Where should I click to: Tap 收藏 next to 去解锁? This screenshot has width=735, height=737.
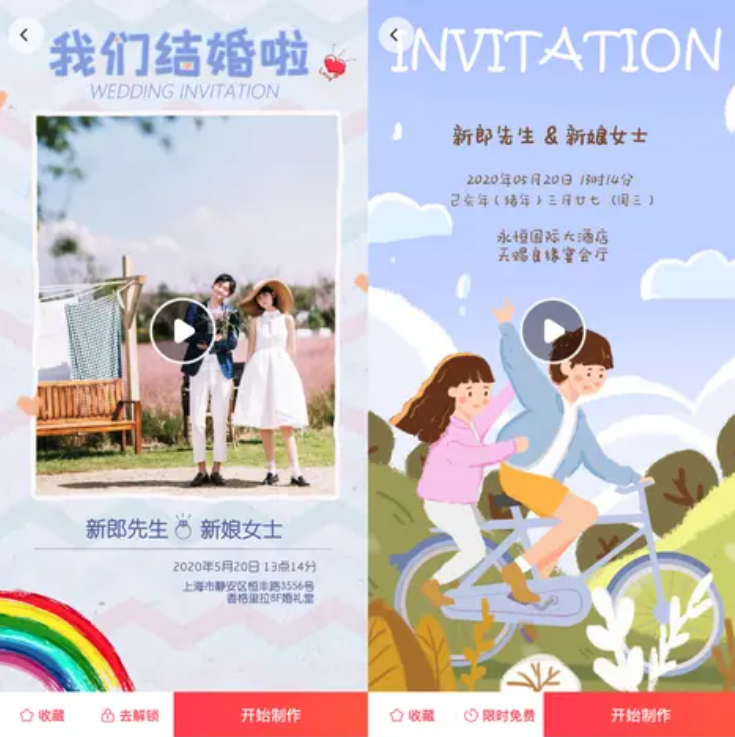[x=43, y=715]
